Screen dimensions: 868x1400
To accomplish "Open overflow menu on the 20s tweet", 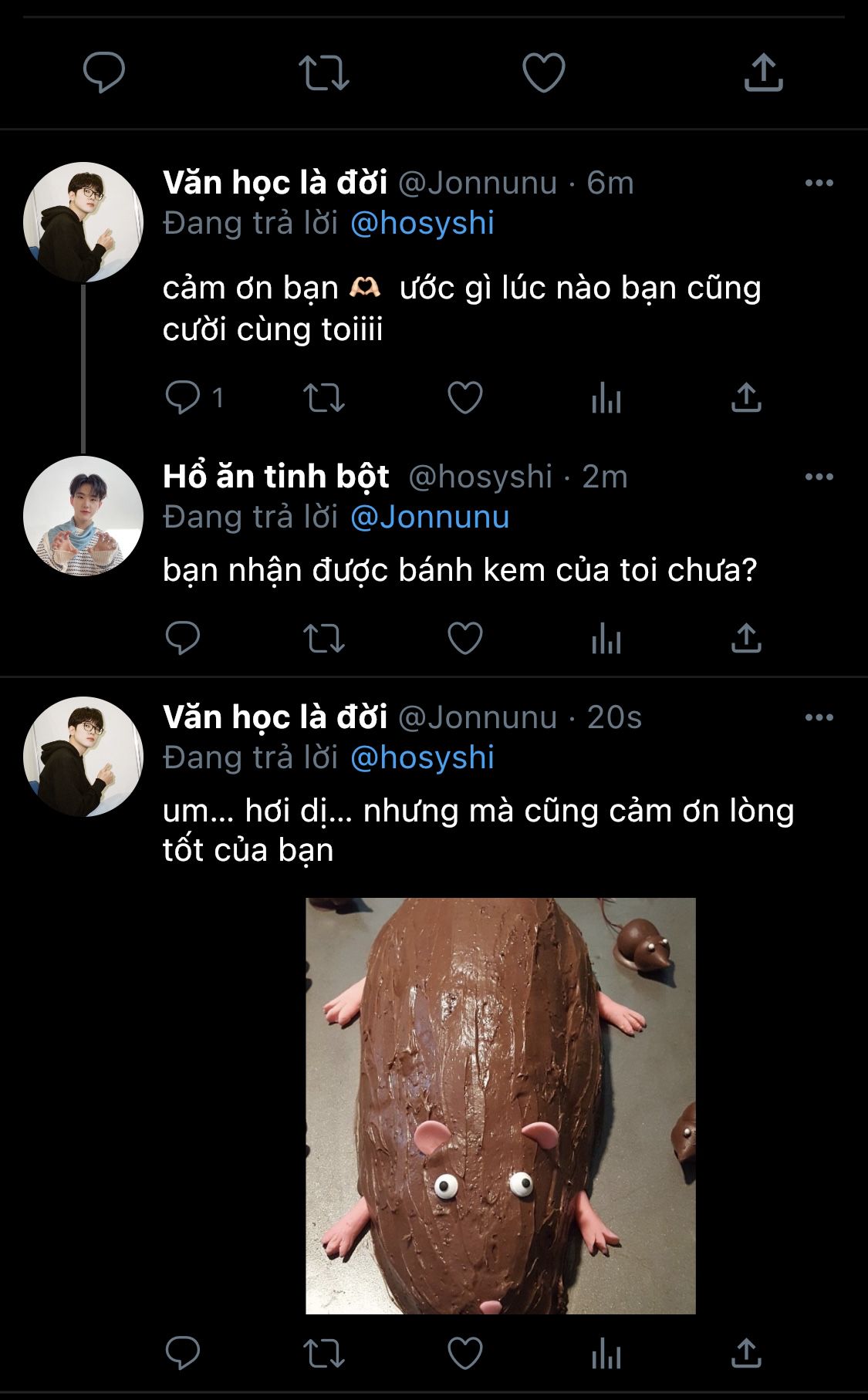I will click(819, 718).
